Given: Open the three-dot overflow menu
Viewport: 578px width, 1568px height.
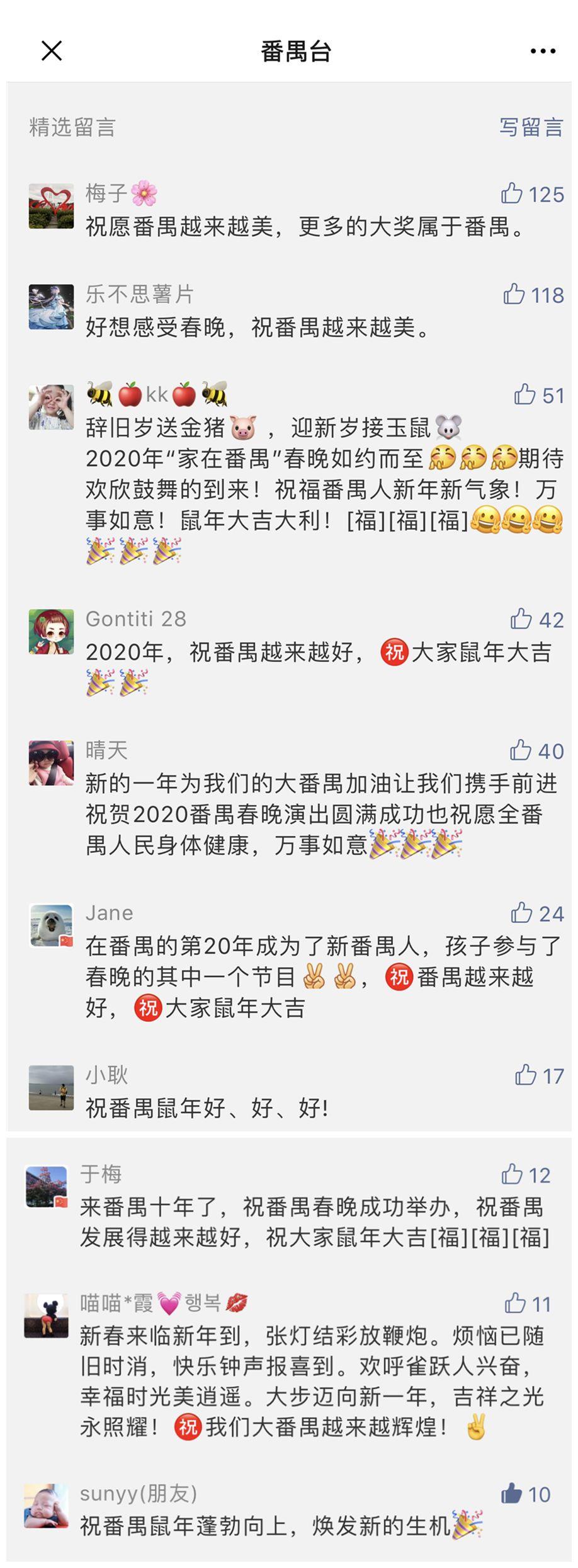Looking at the screenshot, I should click(542, 52).
